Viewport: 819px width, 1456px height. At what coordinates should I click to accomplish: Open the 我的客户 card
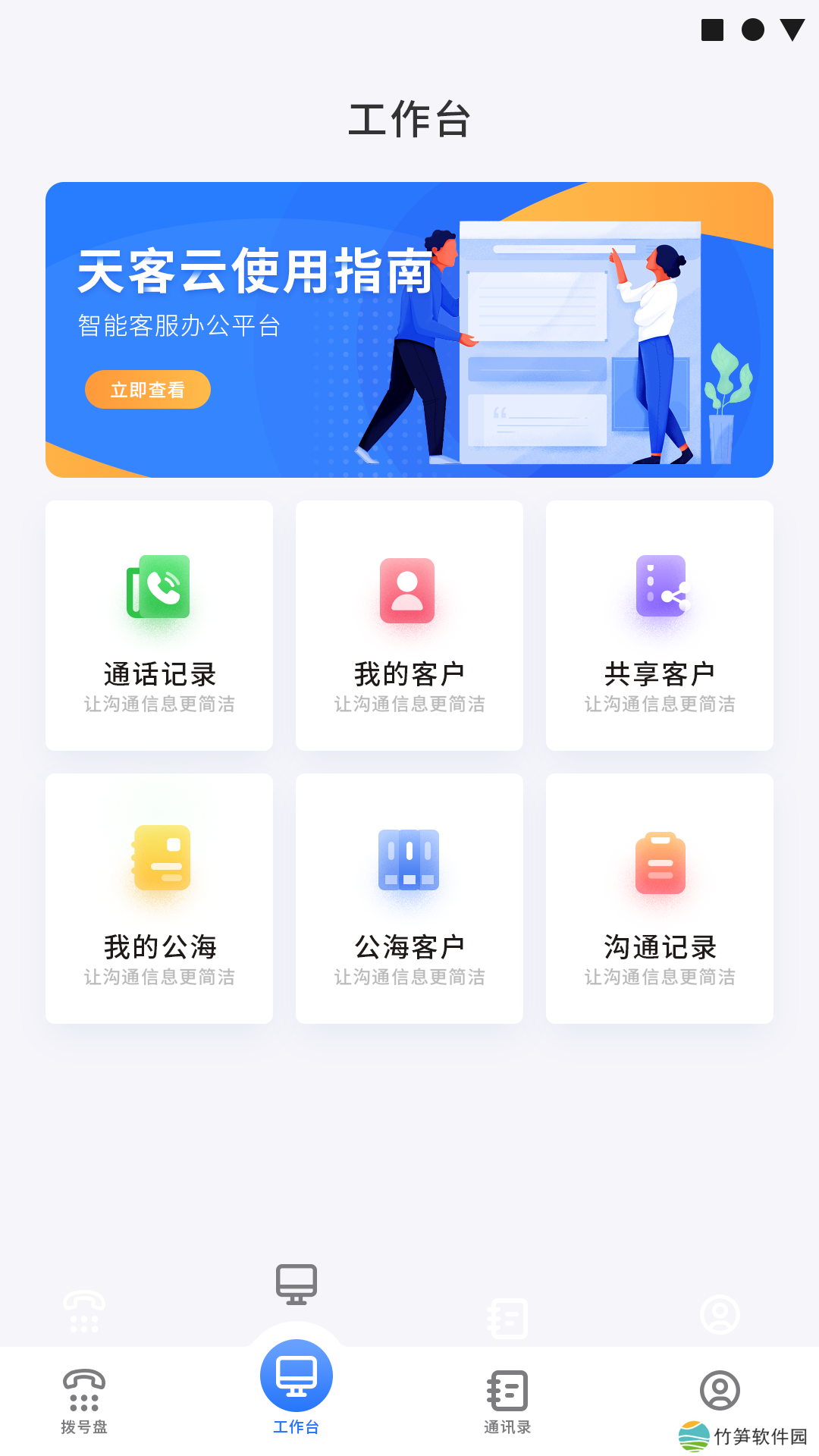click(409, 625)
